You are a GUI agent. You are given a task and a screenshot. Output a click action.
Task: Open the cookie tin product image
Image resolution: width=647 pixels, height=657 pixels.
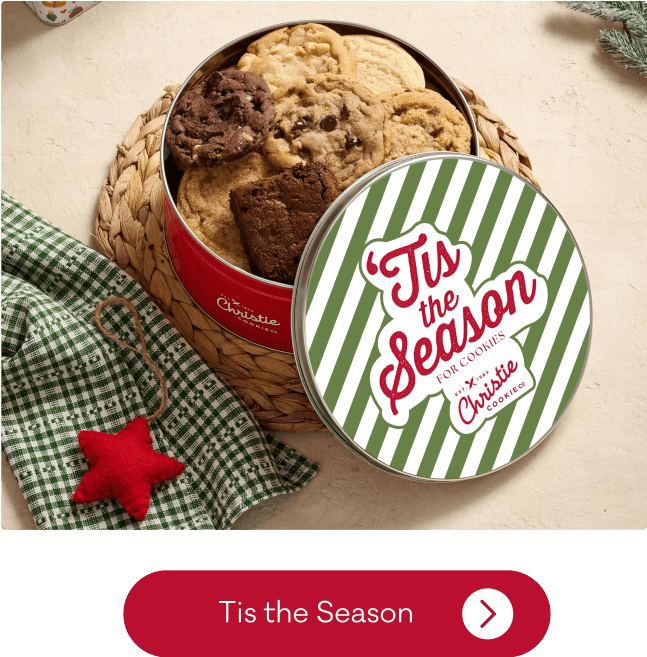click(x=323, y=265)
